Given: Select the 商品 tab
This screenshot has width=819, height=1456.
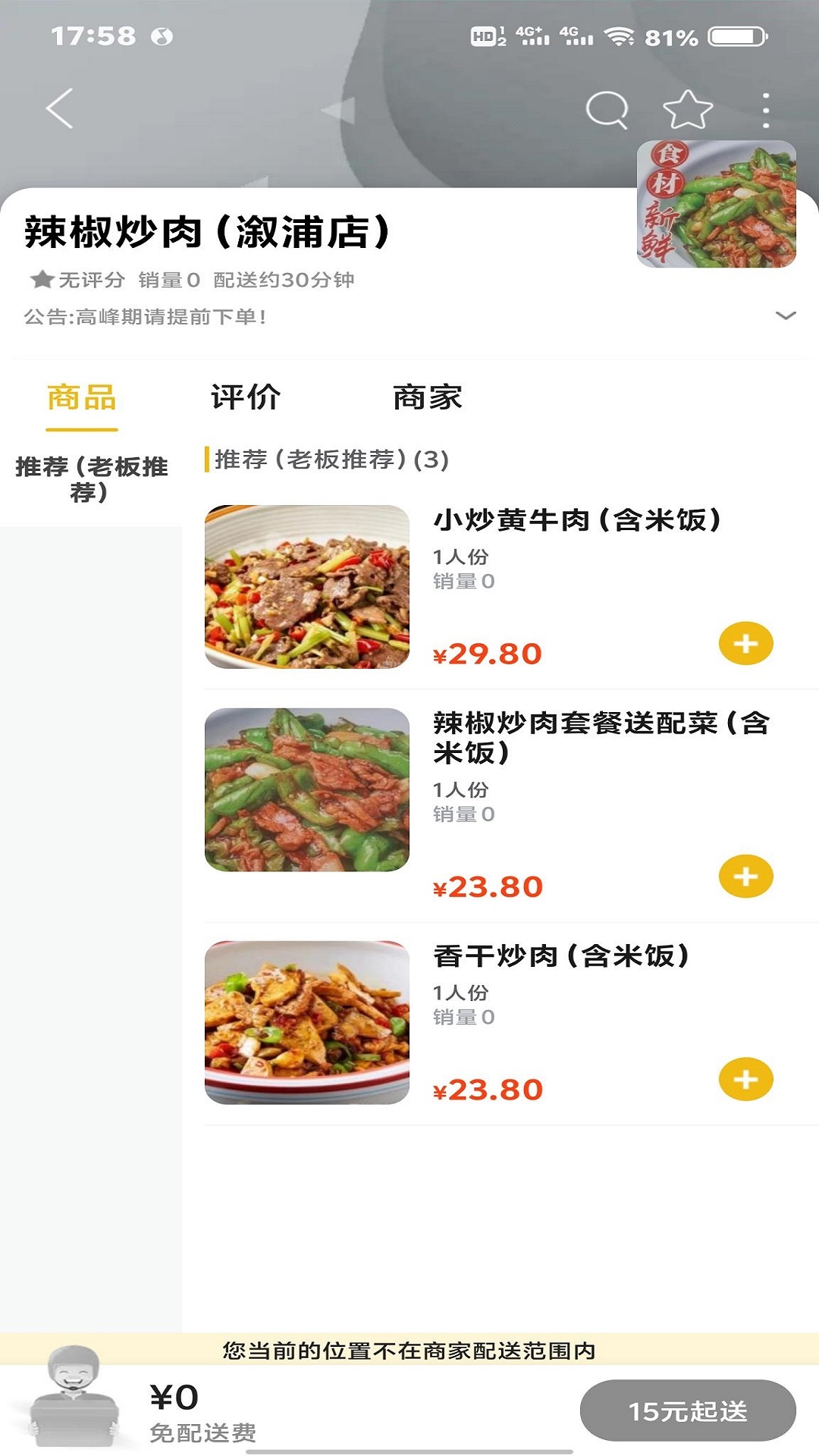Looking at the screenshot, I should pos(82,397).
